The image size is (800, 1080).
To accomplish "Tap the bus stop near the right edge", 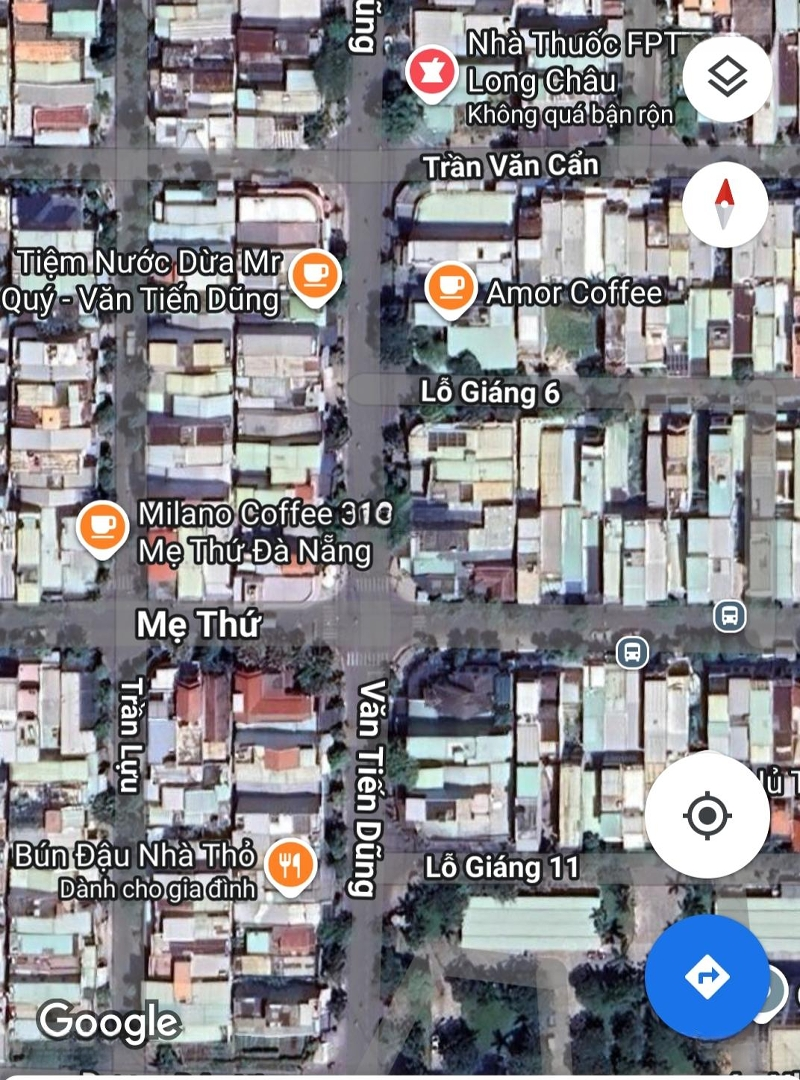I will click(731, 615).
